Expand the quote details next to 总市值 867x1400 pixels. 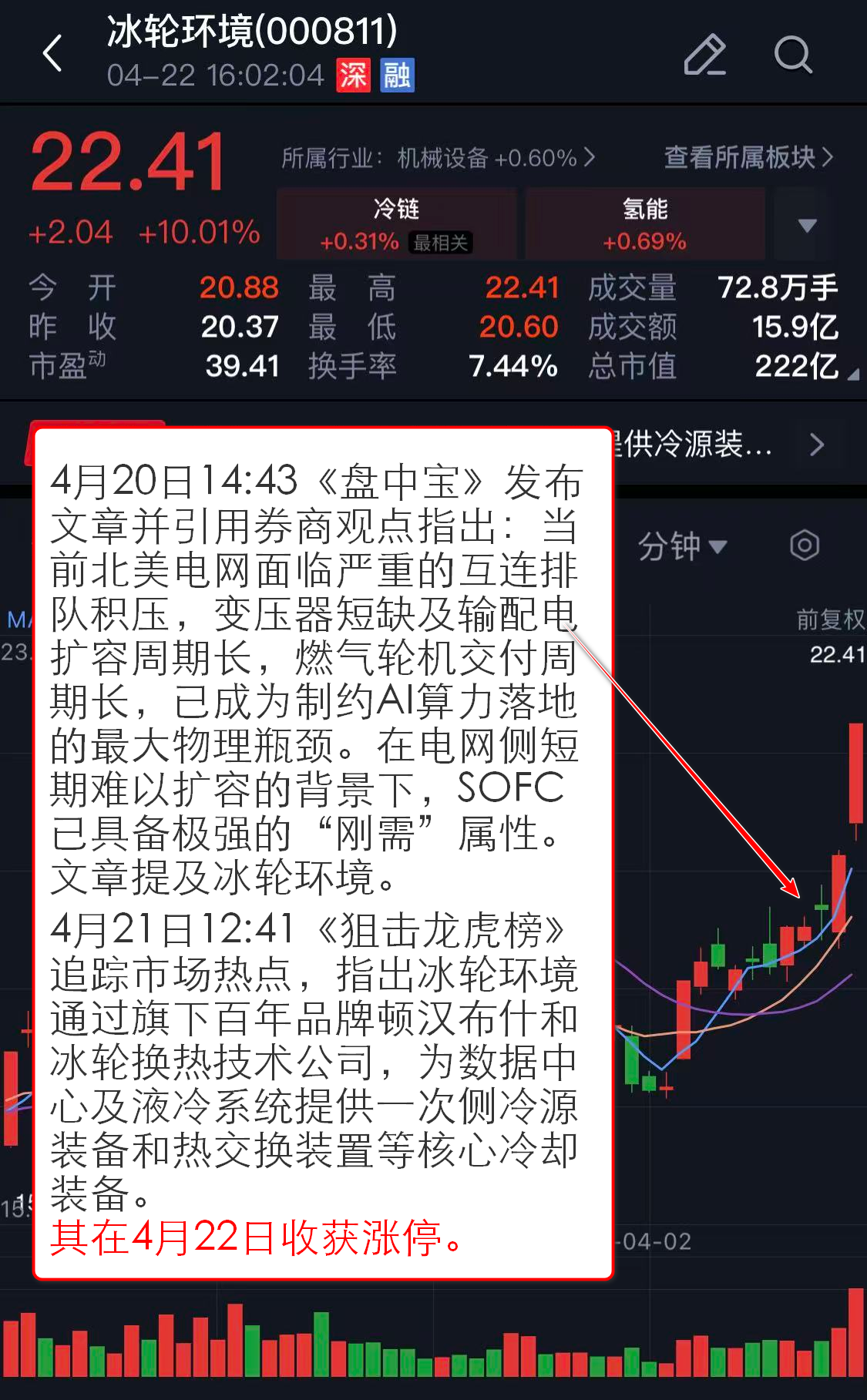click(852, 374)
